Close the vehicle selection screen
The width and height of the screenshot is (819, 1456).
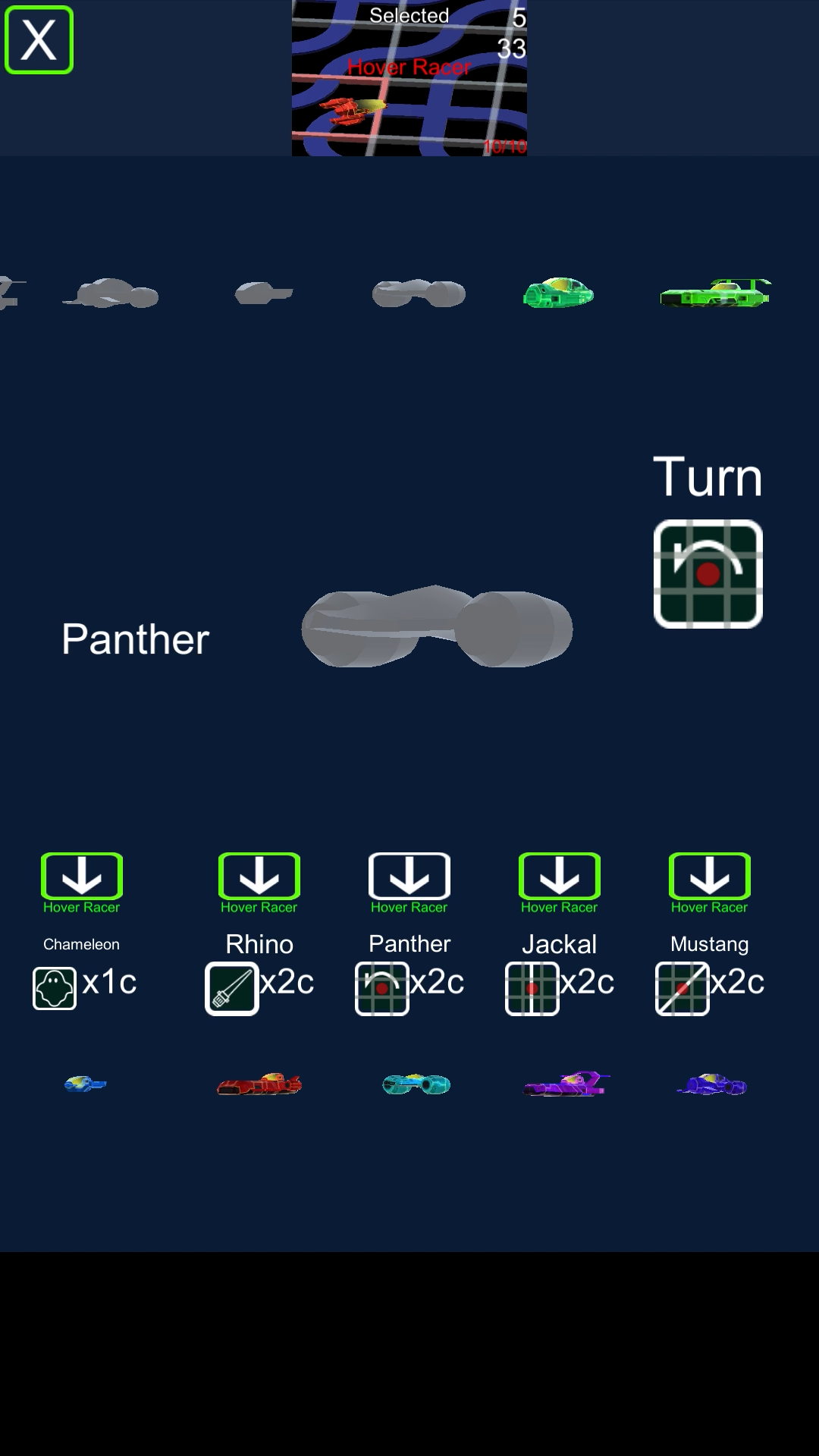click(39, 40)
